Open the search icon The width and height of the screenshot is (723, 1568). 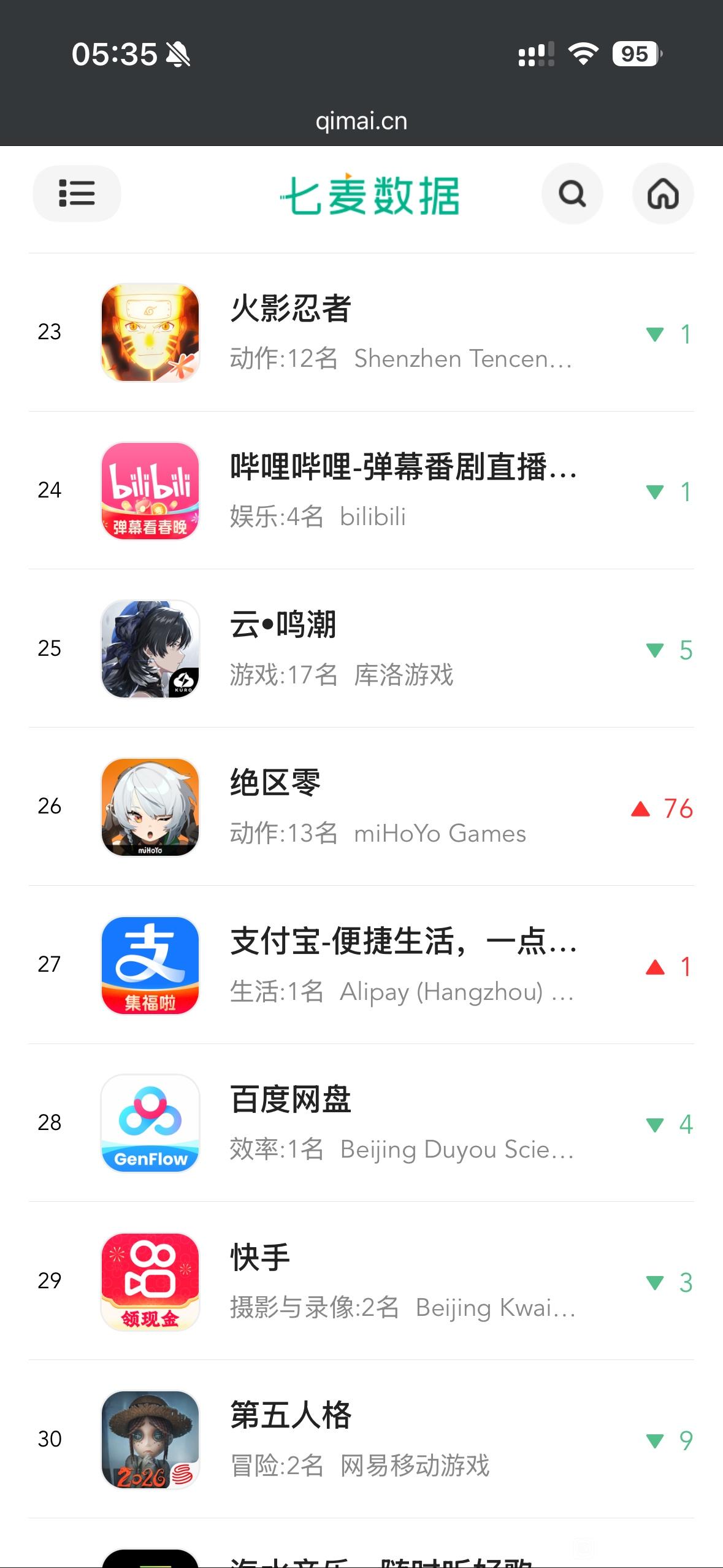pyautogui.click(x=572, y=194)
